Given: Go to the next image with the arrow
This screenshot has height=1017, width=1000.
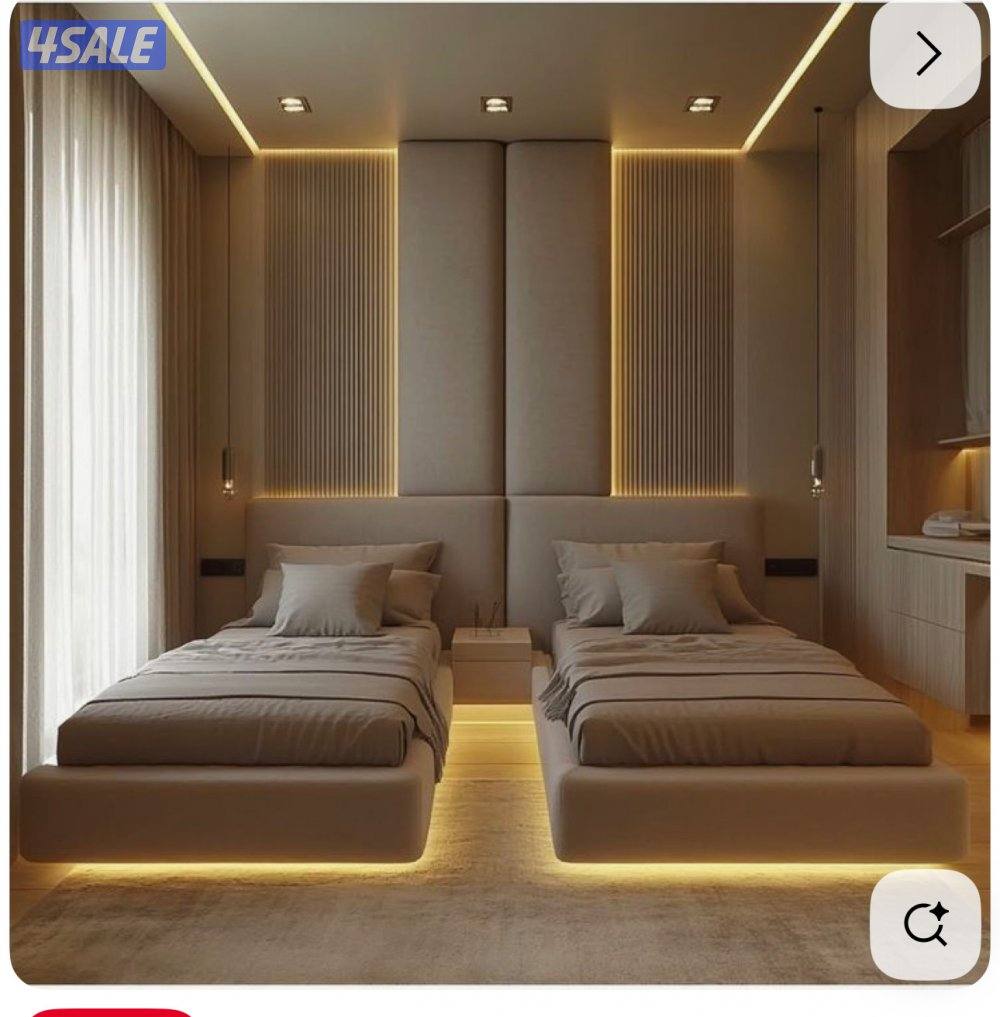Looking at the screenshot, I should [x=926, y=54].
